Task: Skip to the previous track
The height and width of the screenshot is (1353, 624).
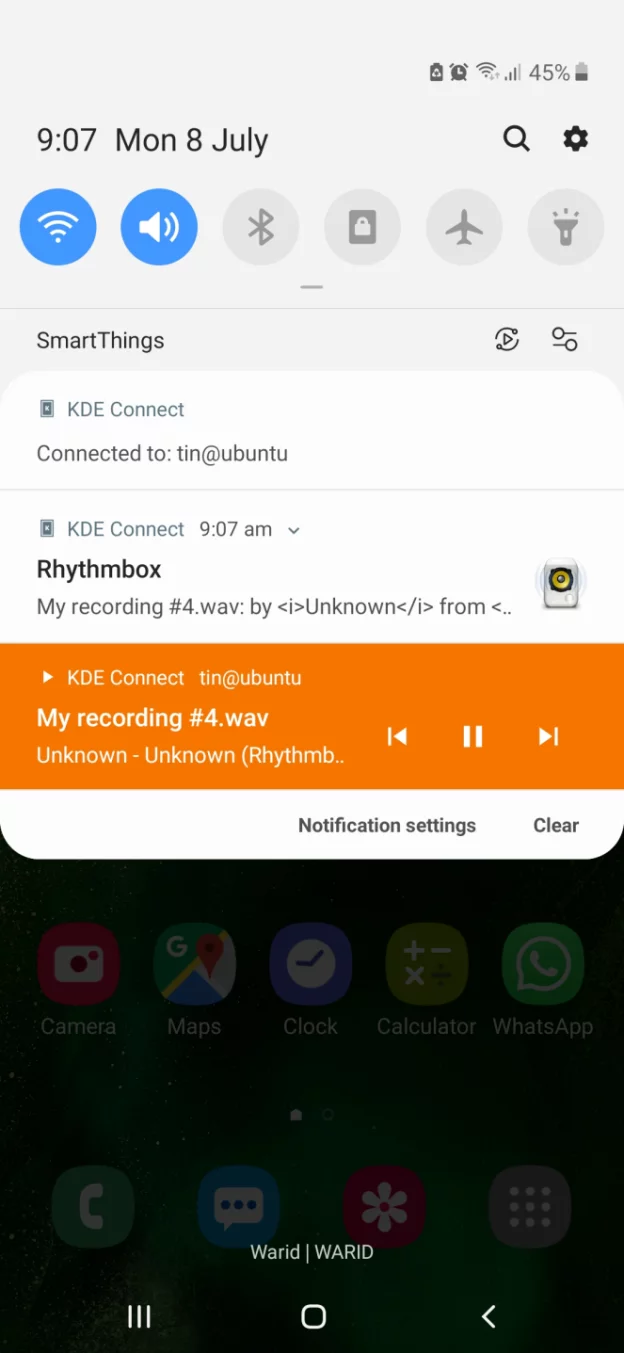Action: 397,737
